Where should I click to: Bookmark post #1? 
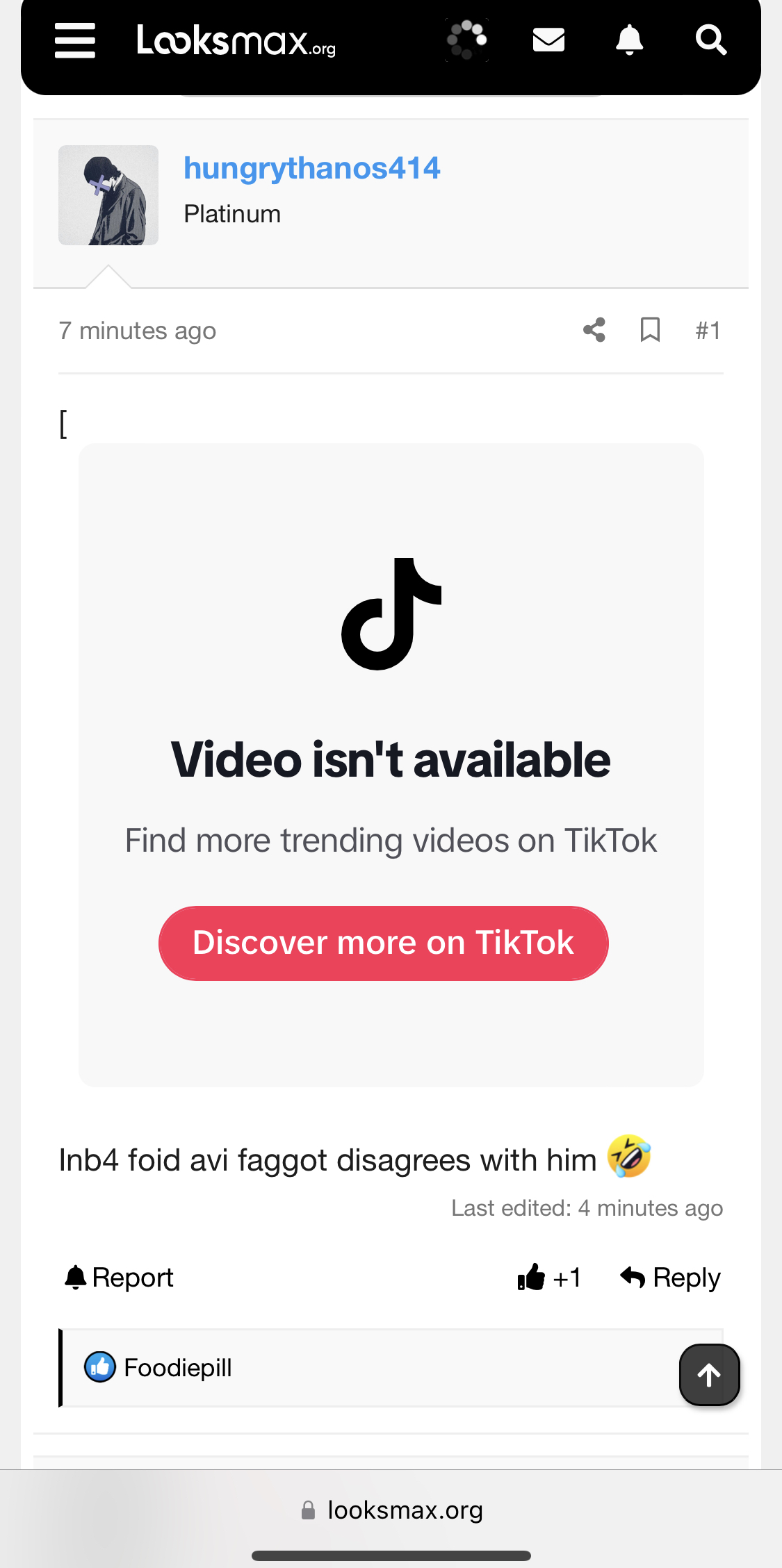pos(650,330)
